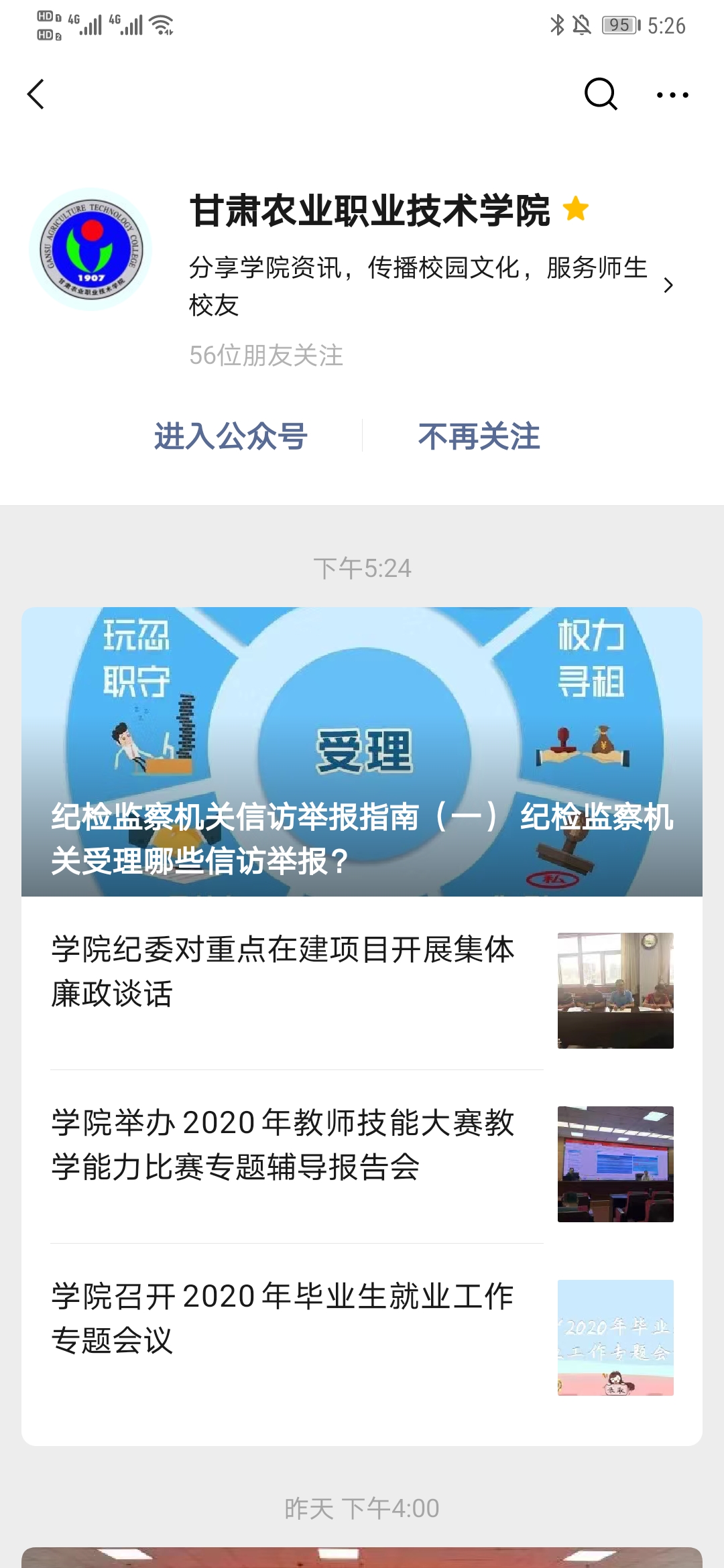Open the three-dot overflow menu
This screenshot has height=1568, width=724.
coord(672,94)
